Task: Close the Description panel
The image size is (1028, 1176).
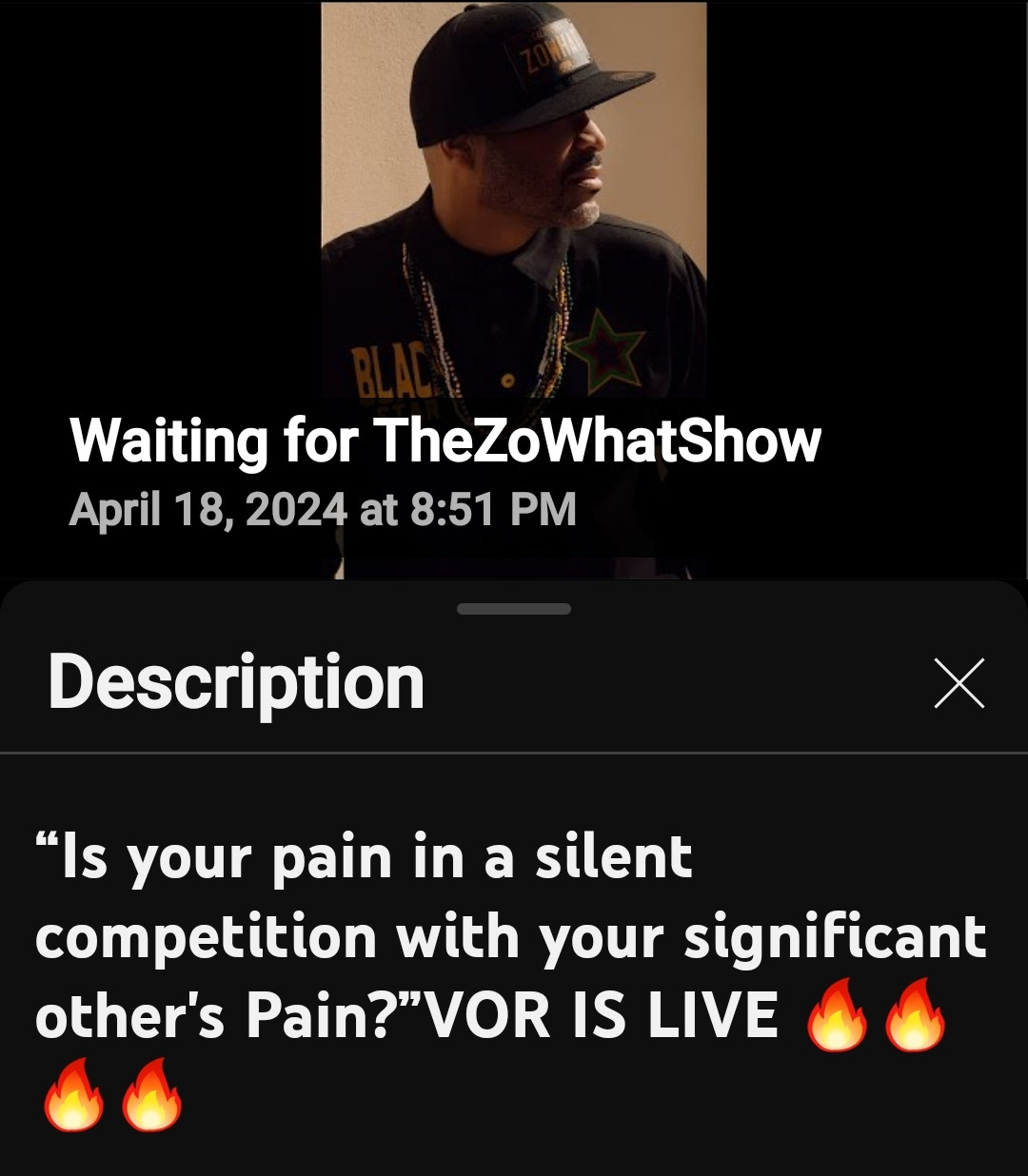Action: point(959,683)
